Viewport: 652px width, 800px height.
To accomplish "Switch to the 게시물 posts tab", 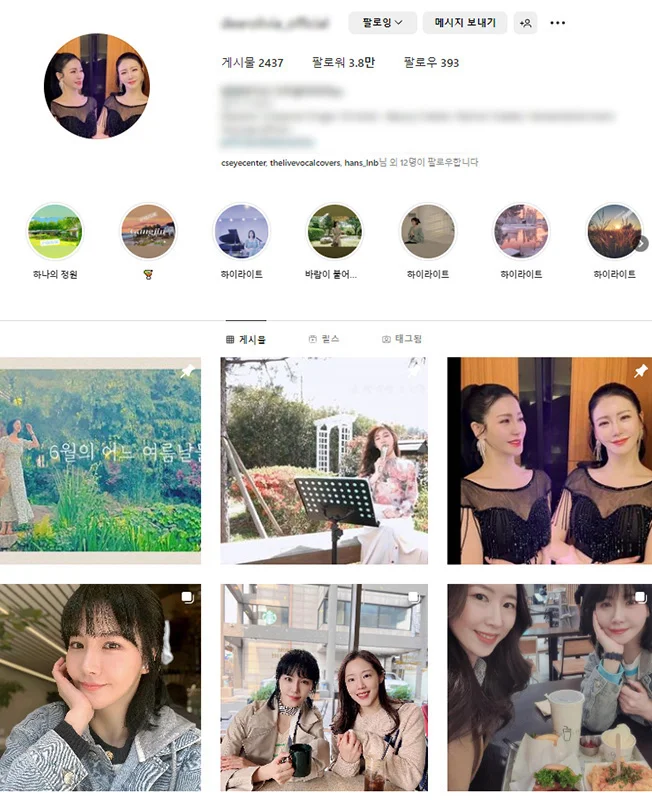I will pos(246,339).
